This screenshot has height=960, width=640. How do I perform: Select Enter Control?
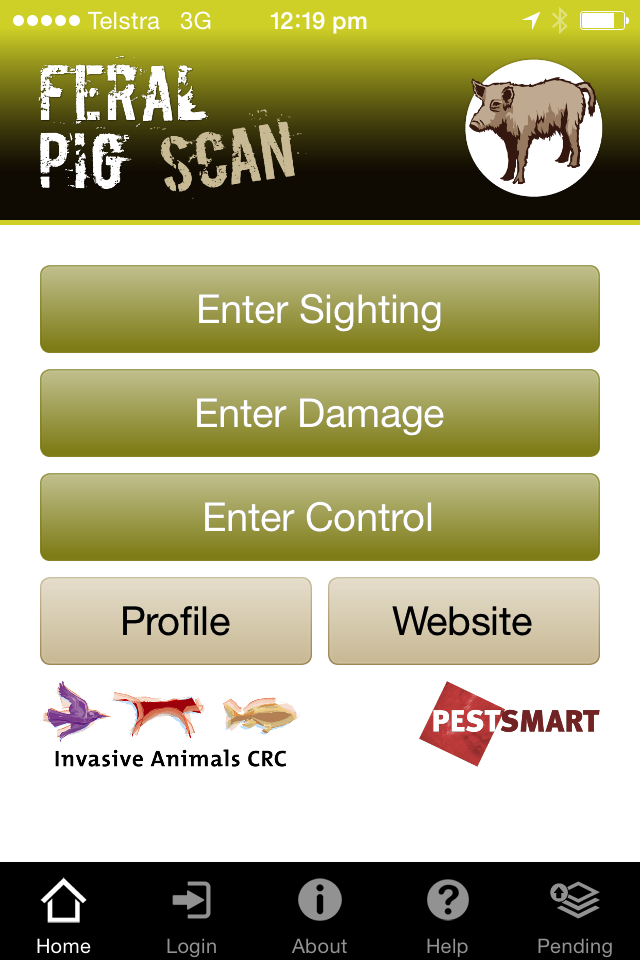pyautogui.click(x=320, y=517)
